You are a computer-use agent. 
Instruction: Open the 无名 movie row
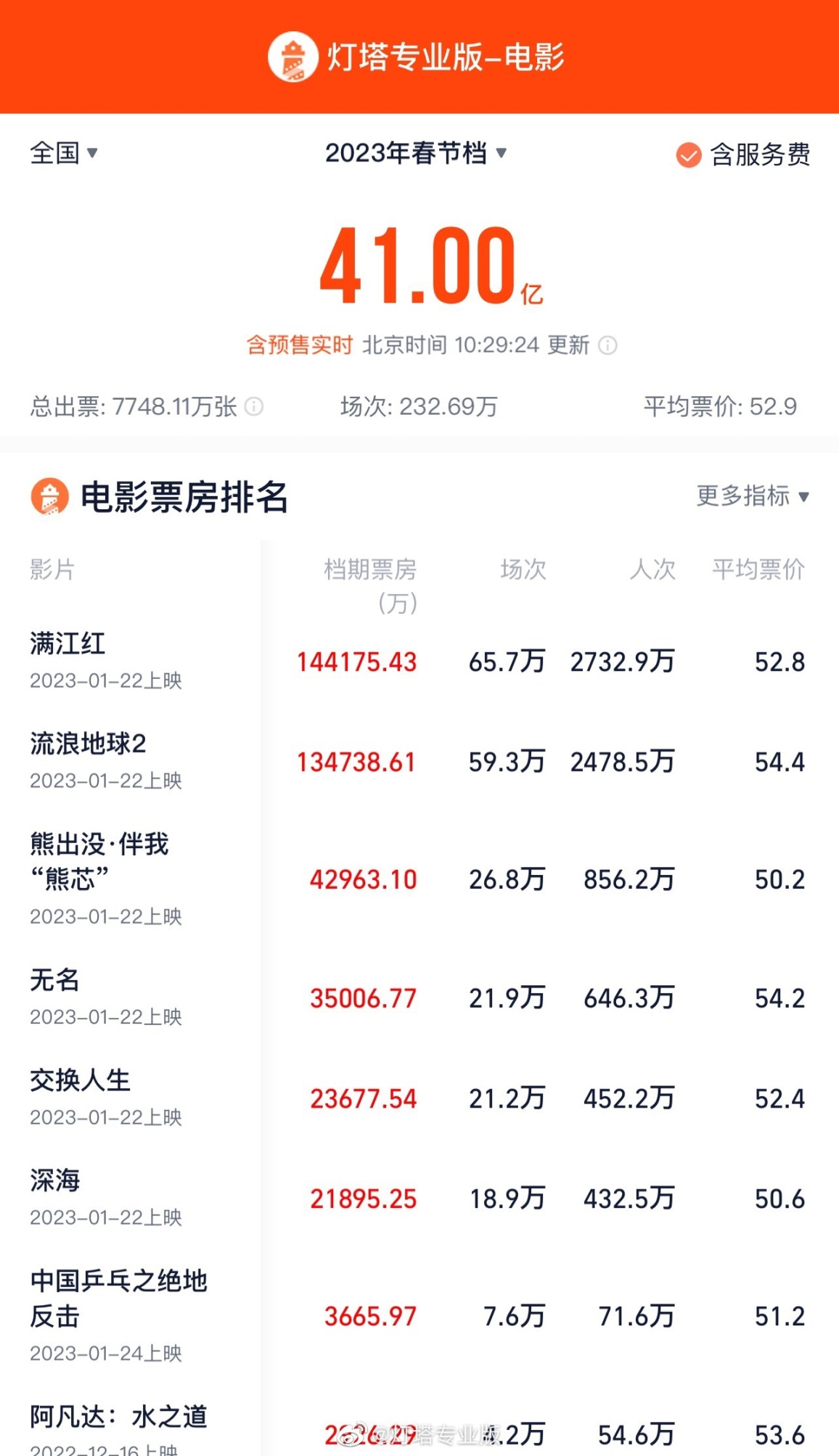(419, 998)
